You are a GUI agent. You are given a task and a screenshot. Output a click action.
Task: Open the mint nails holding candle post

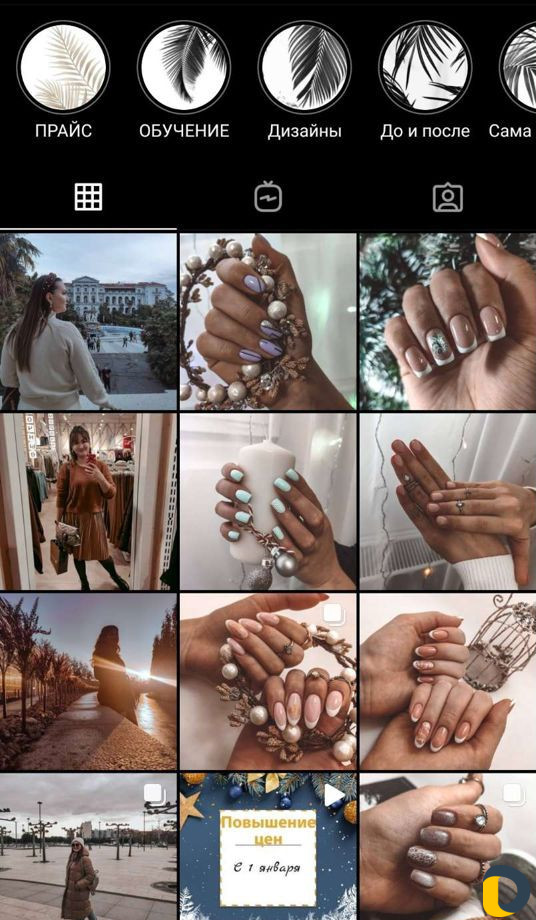pyautogui.click(x=268, y=502)
